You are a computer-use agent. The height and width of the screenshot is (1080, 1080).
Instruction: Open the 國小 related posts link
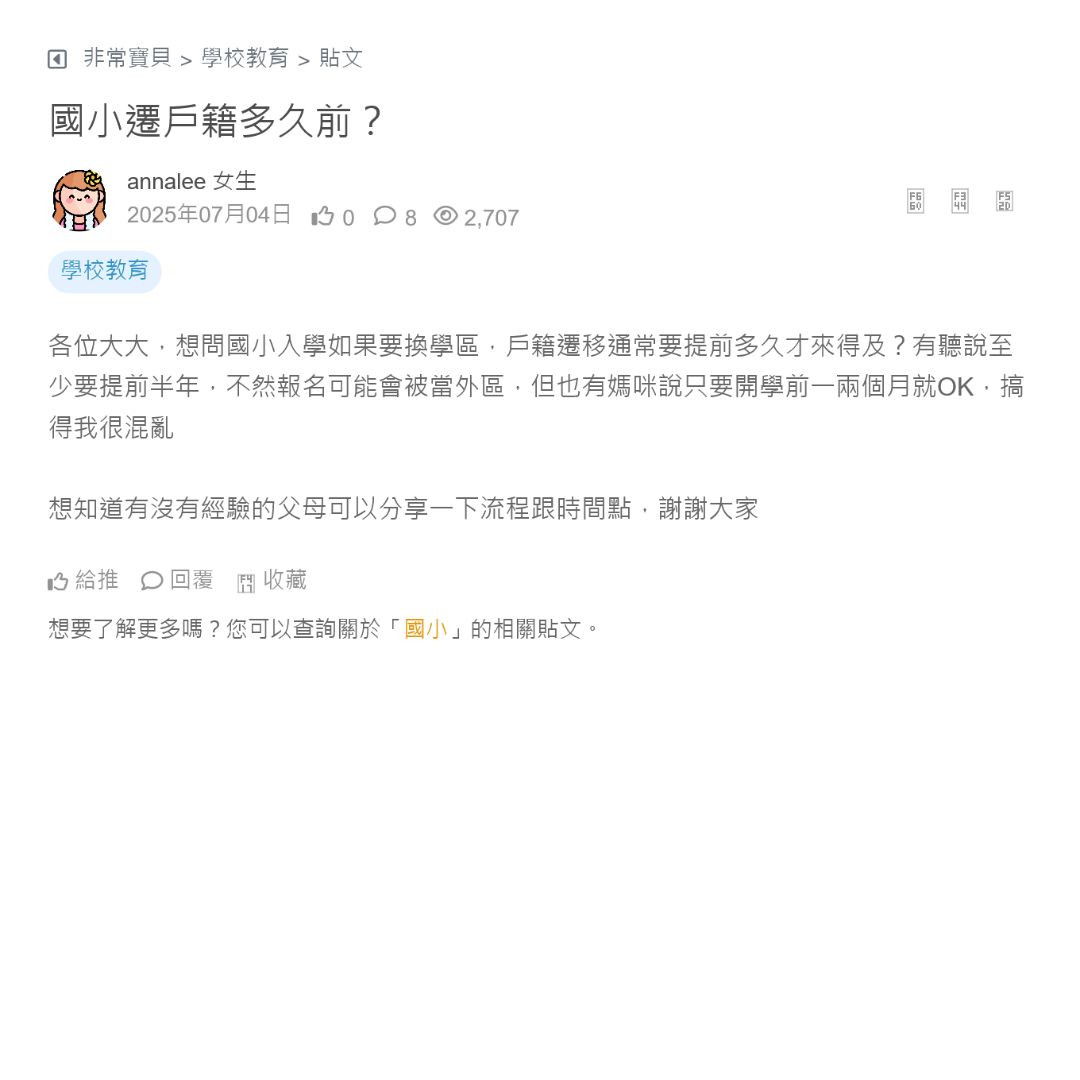[x=426, y=629]
